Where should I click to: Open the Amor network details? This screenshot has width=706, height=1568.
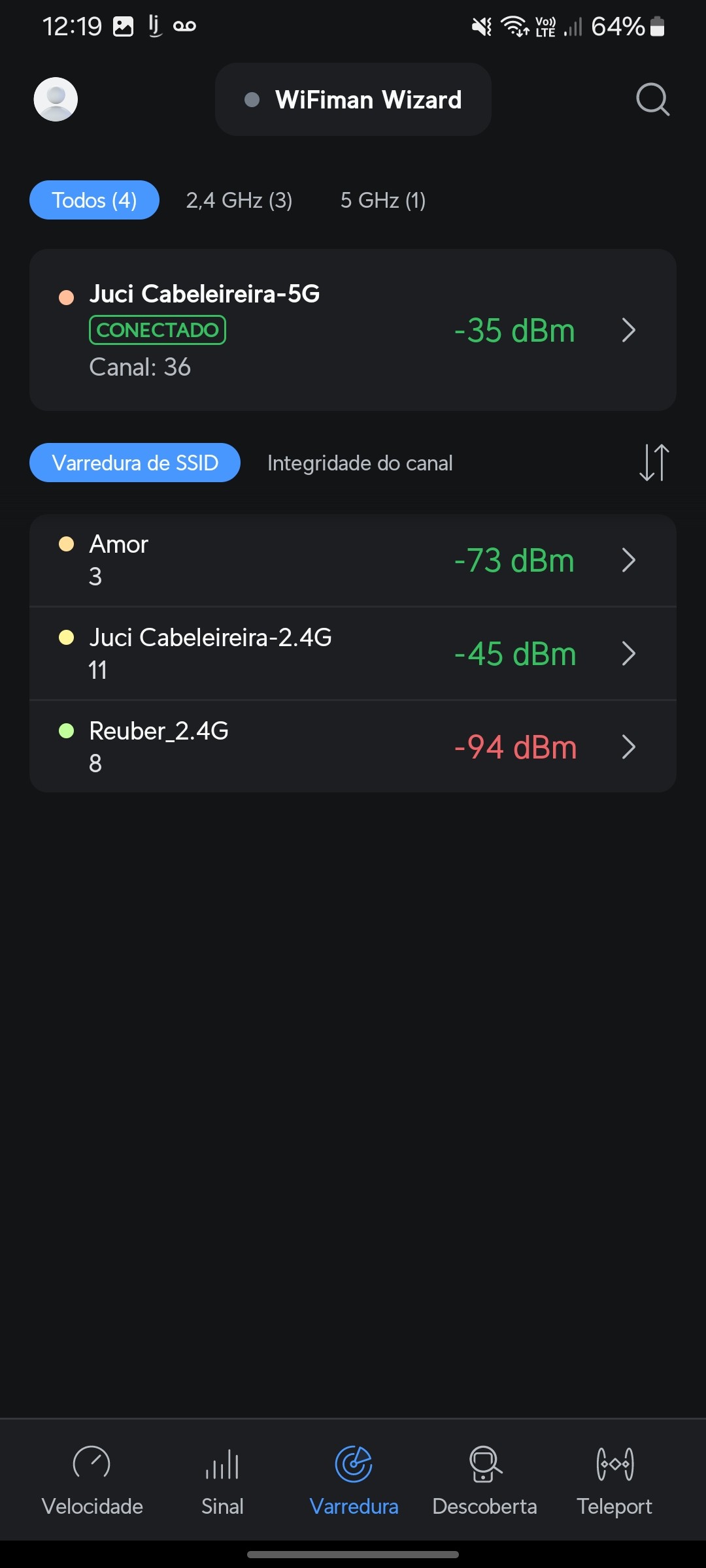pyautogui.click(x=353, y=561)
